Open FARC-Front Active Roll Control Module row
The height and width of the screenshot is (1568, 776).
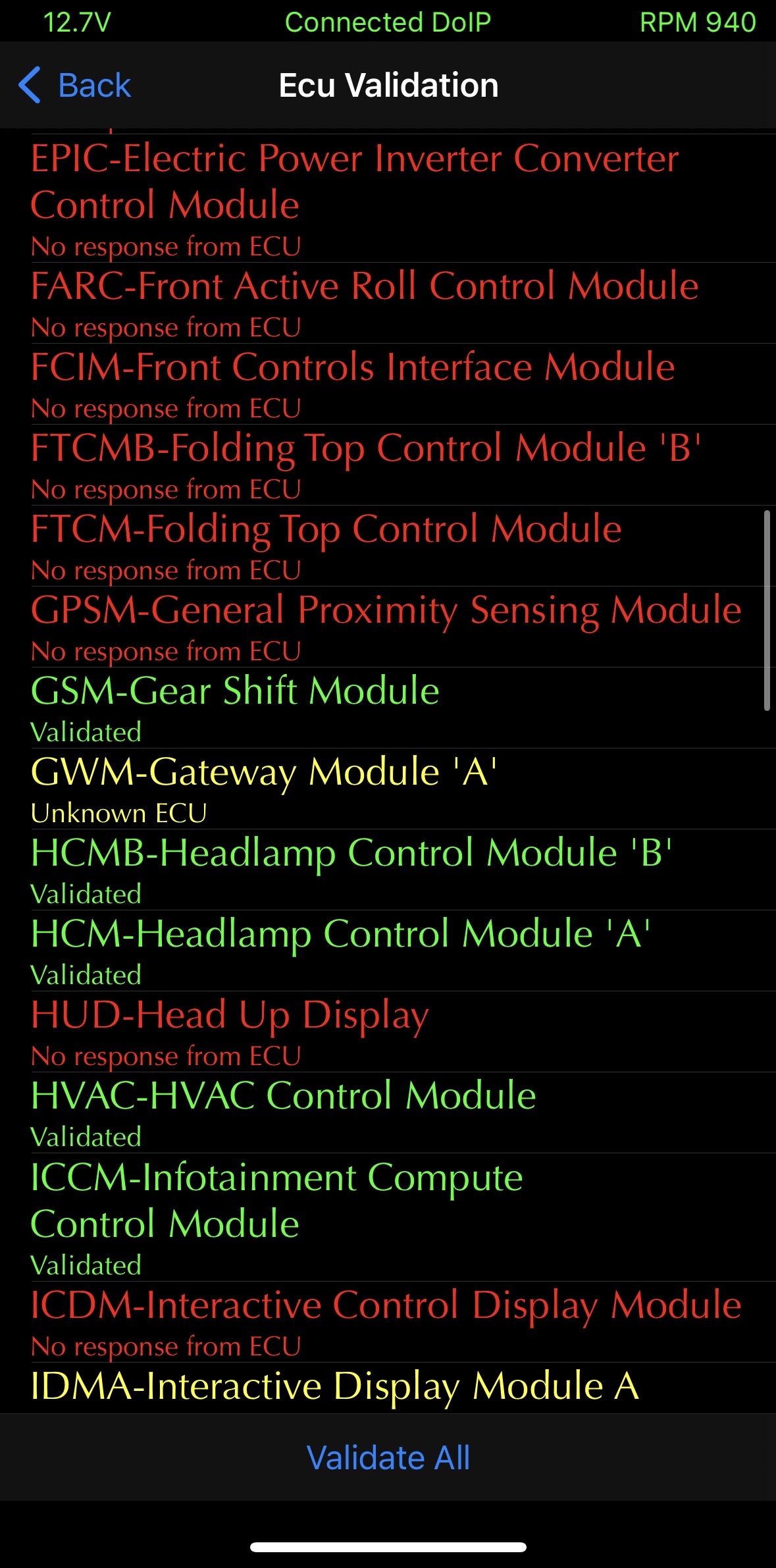click(x=388, y=303)
